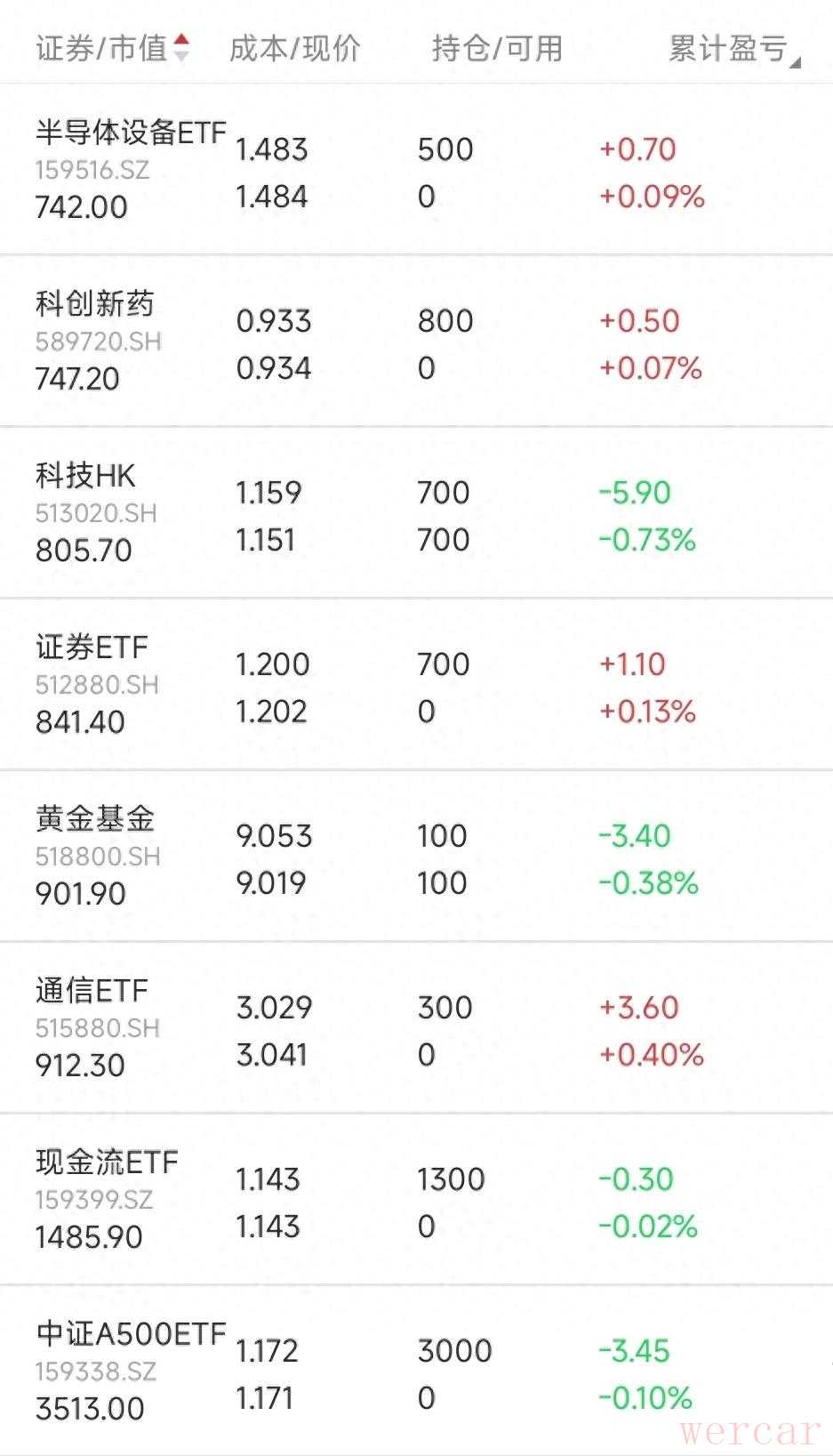Switch the 累计盈亏 column display
Viewport: 833px width, 1456px height.
pos(733,50)
